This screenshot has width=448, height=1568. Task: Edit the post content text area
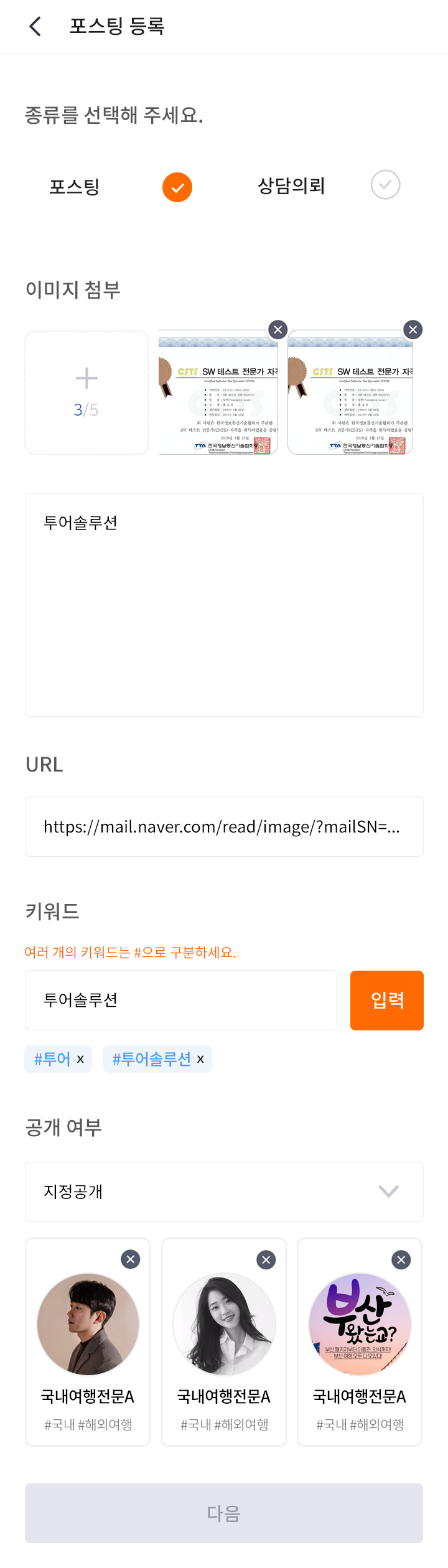tap(224, 604)
